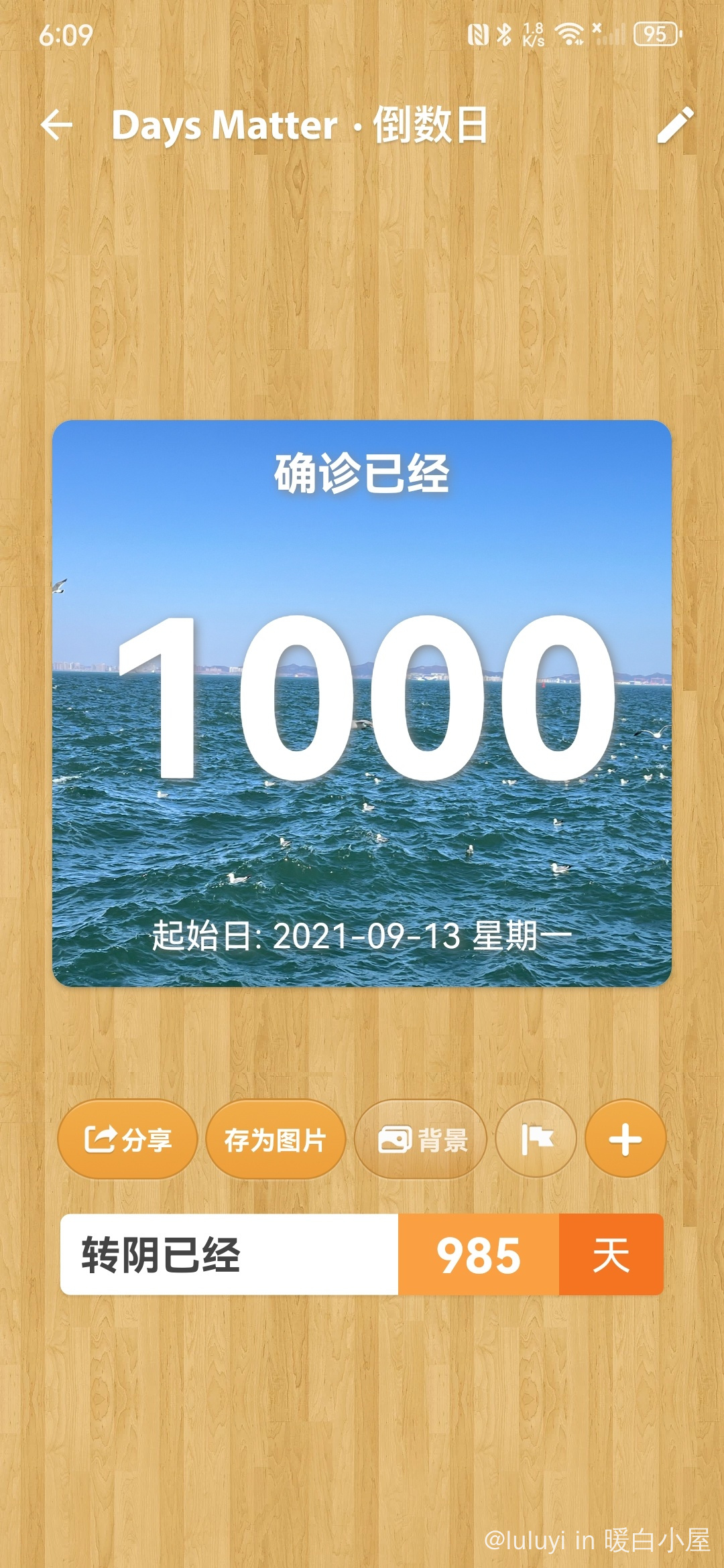Go back with the arrow icon
This screenshot has width=724, height=1568.
[x=56, y=125]
